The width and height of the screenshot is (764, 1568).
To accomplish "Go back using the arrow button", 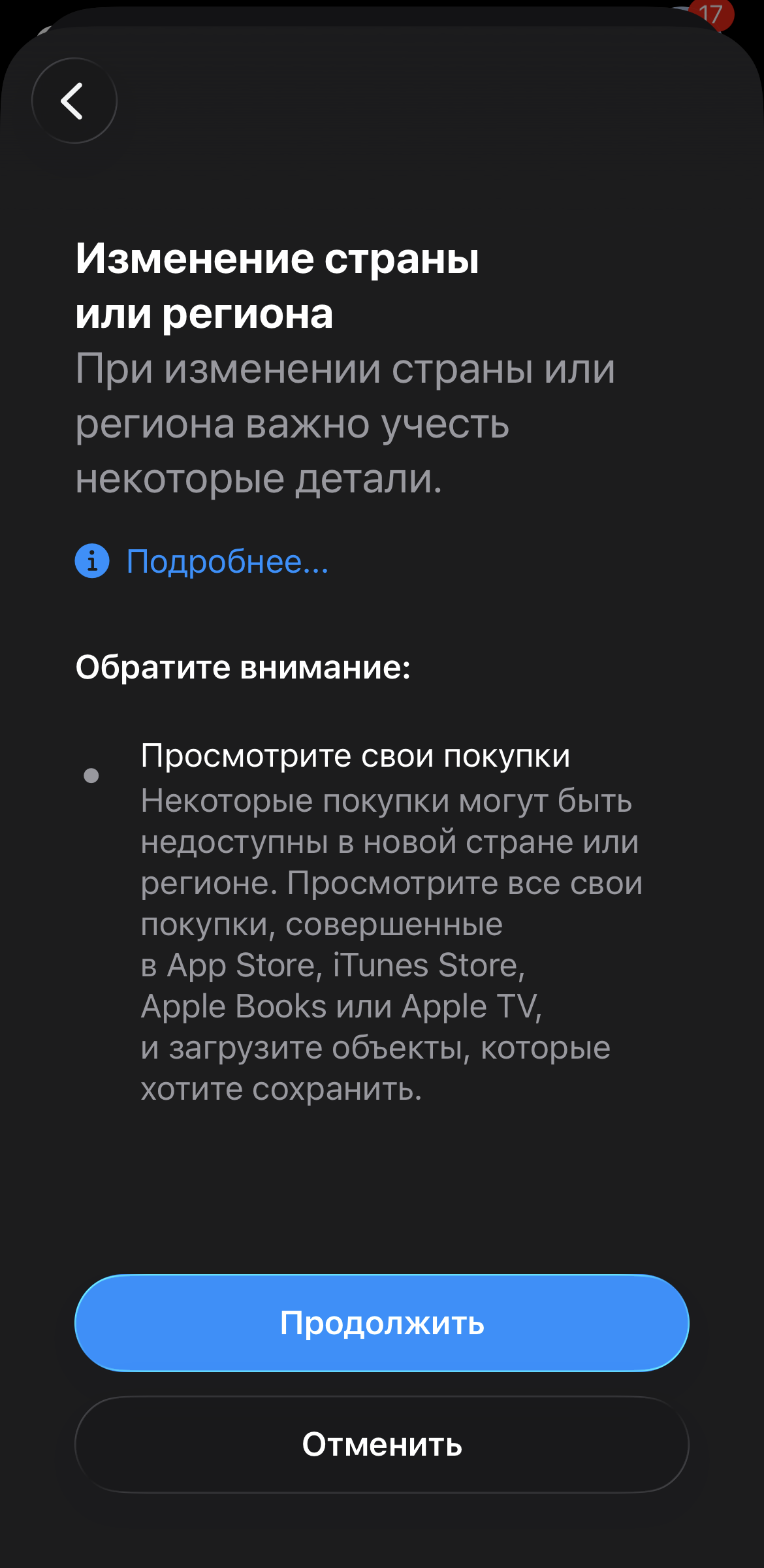I will click(x=74, y=101).
